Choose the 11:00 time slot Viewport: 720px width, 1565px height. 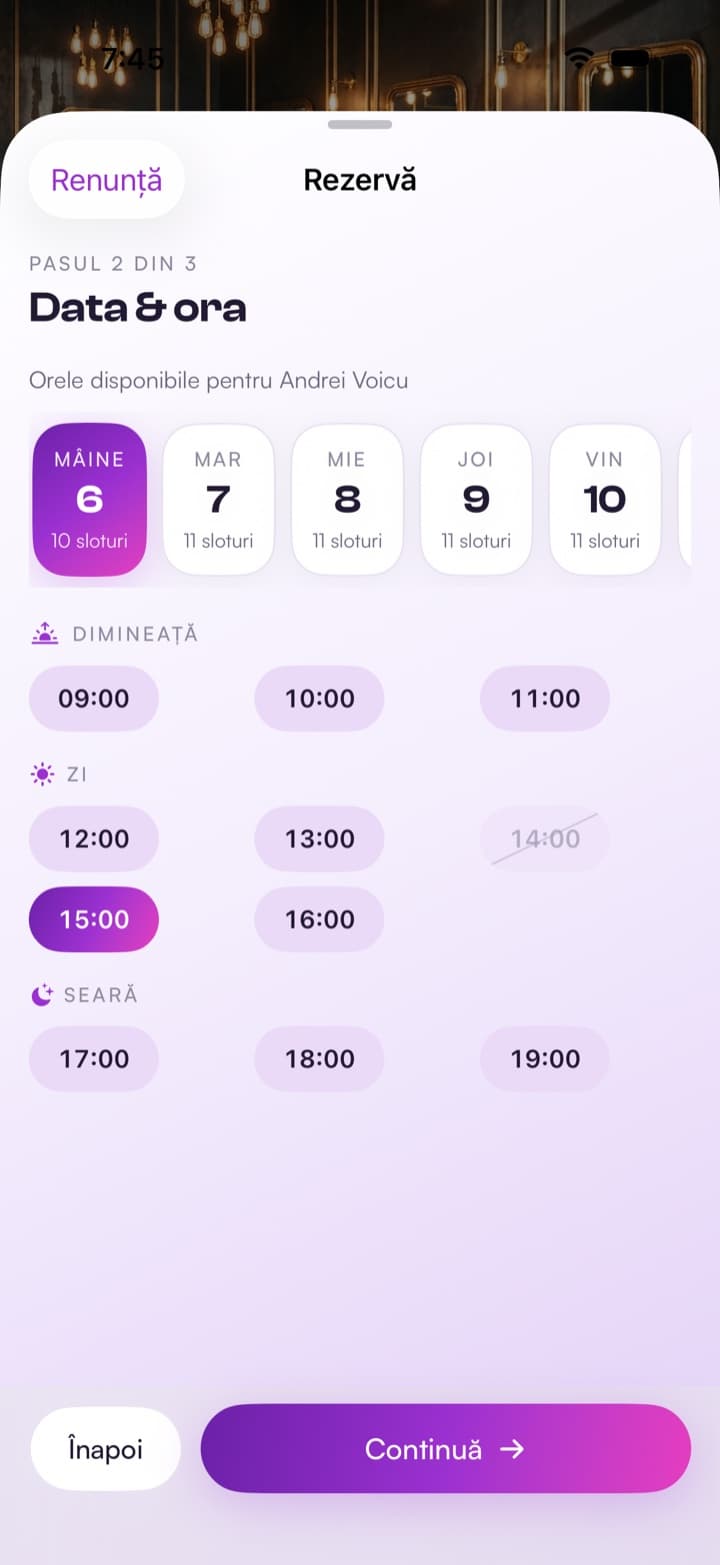545,699
